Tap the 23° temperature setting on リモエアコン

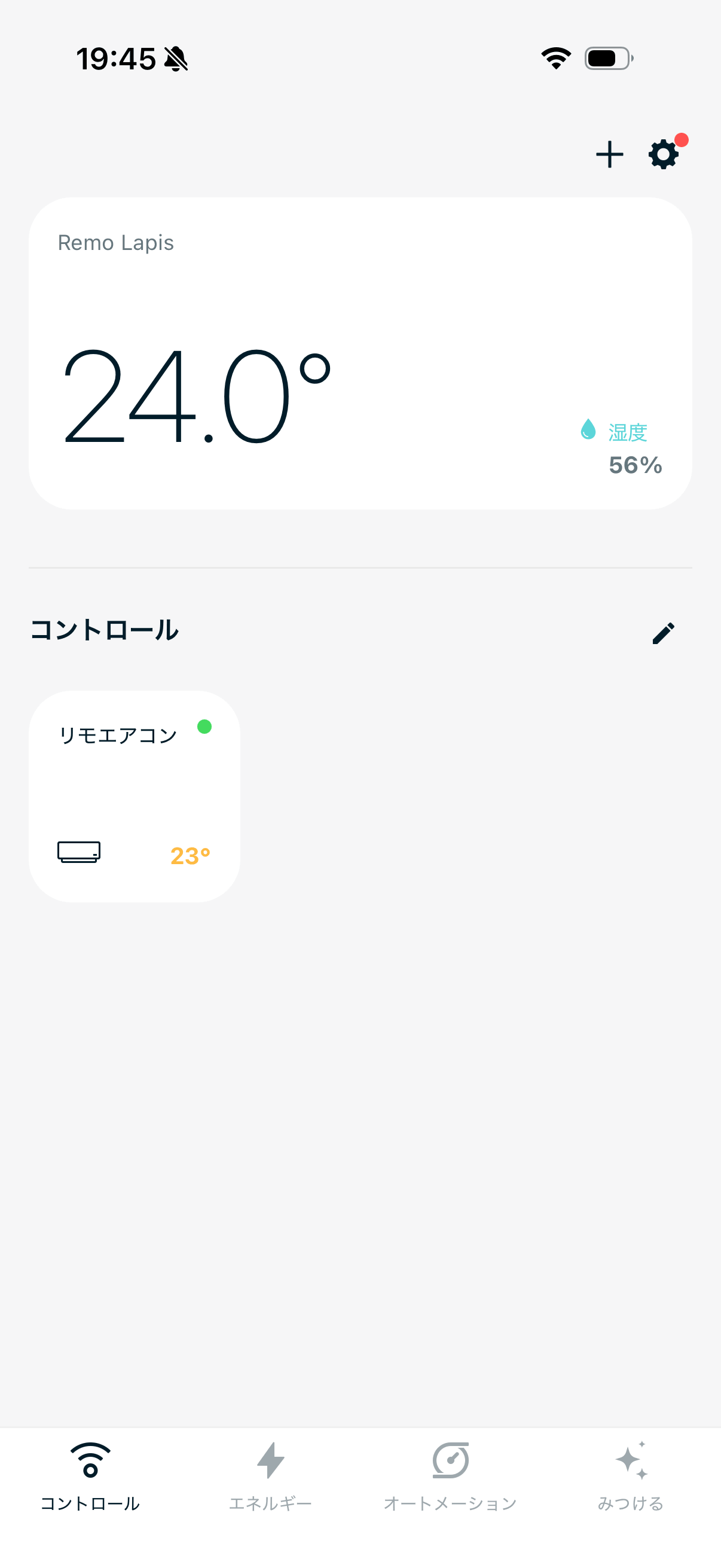click(190, 855)
